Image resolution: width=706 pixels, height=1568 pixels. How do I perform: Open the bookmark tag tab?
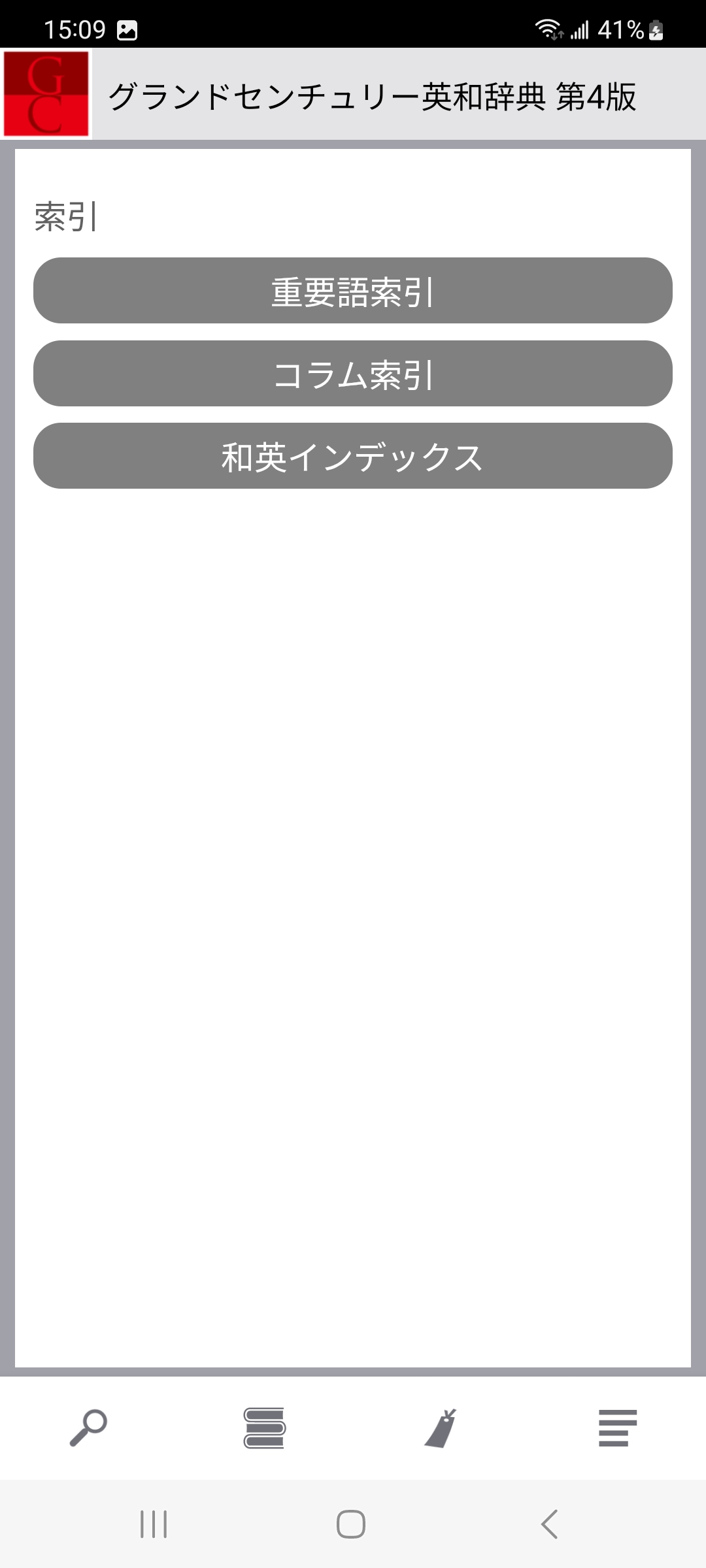(x=441, y=1428)
